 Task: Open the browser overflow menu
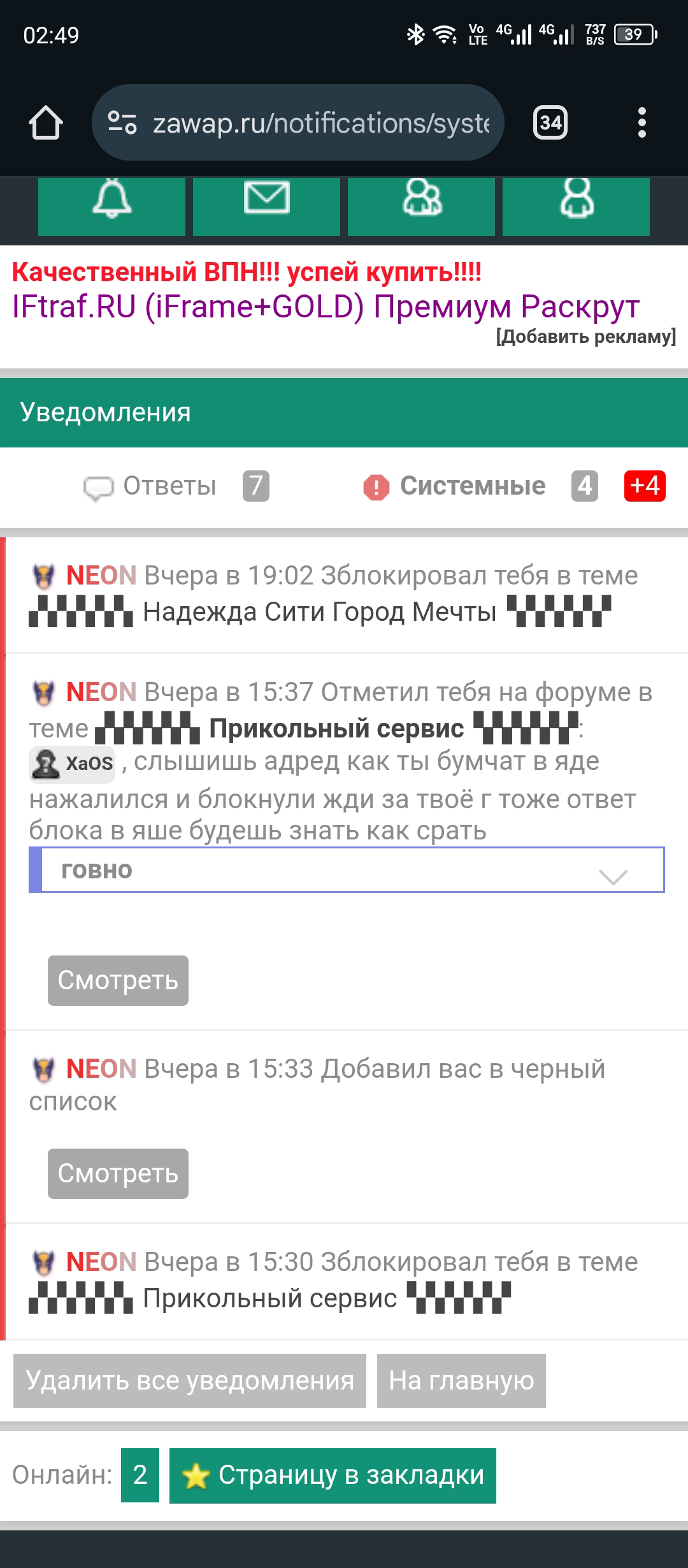tap(641, 122)
